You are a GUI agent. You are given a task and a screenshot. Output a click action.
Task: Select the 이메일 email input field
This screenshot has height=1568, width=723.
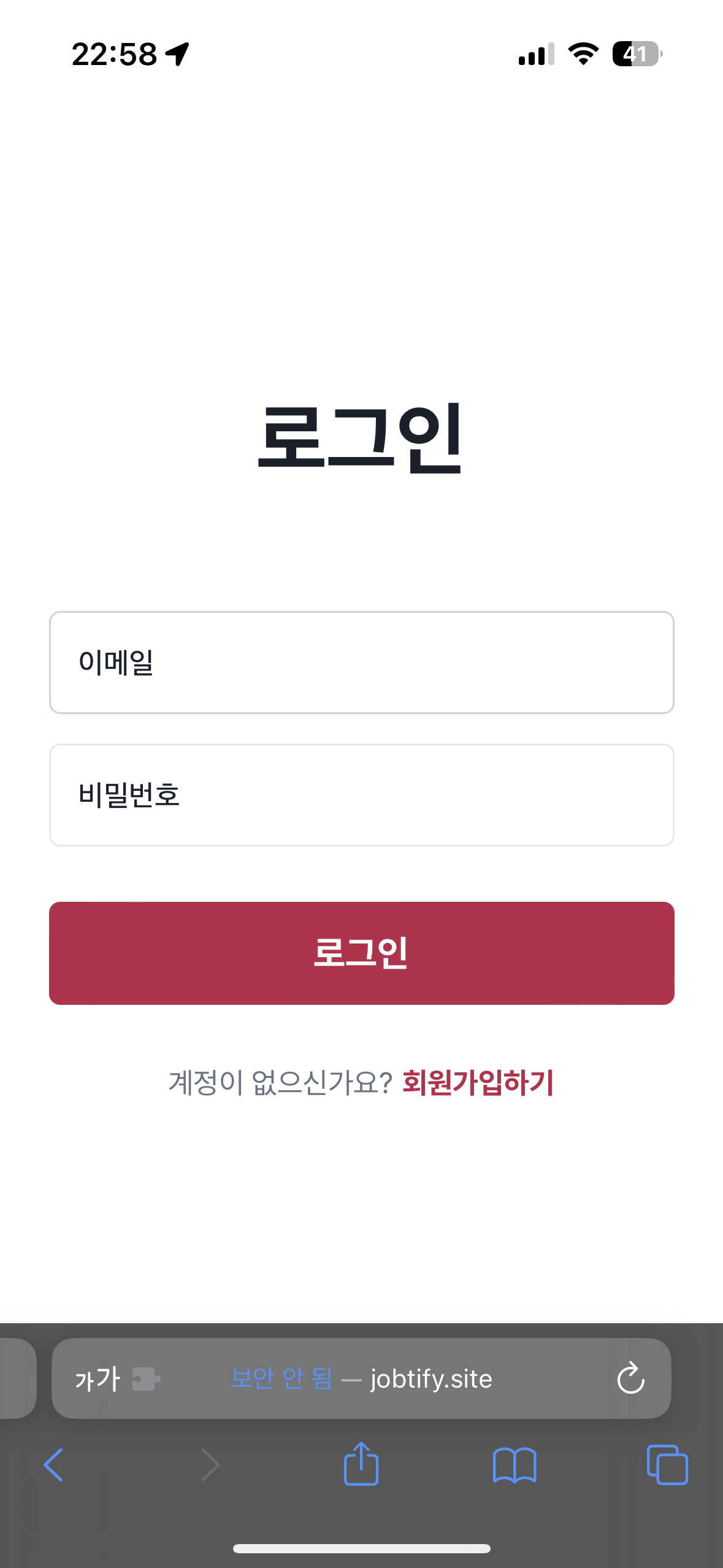(x=361, y=661)
